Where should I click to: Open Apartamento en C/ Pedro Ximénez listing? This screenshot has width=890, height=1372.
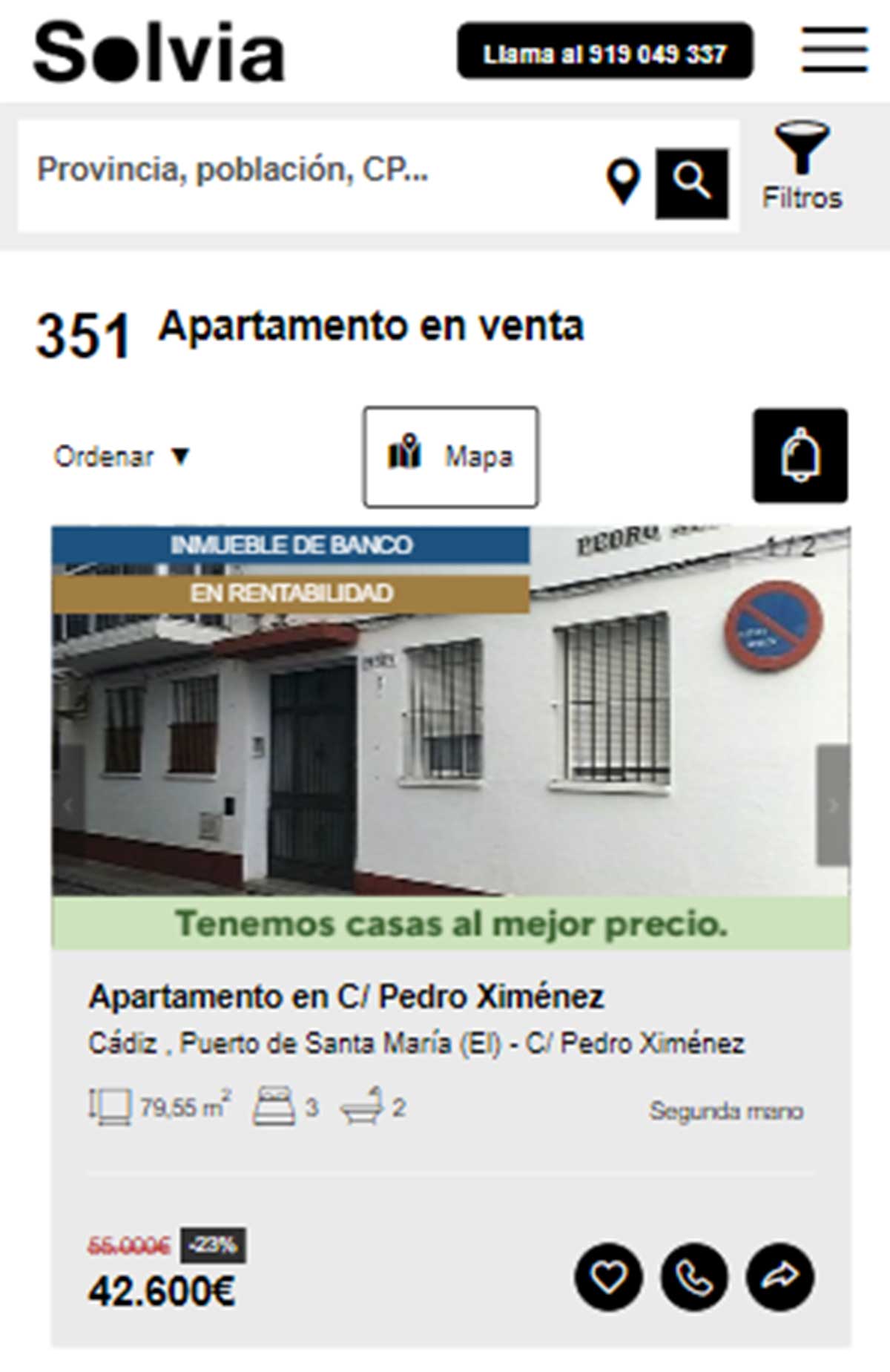[x=346, y=997]
